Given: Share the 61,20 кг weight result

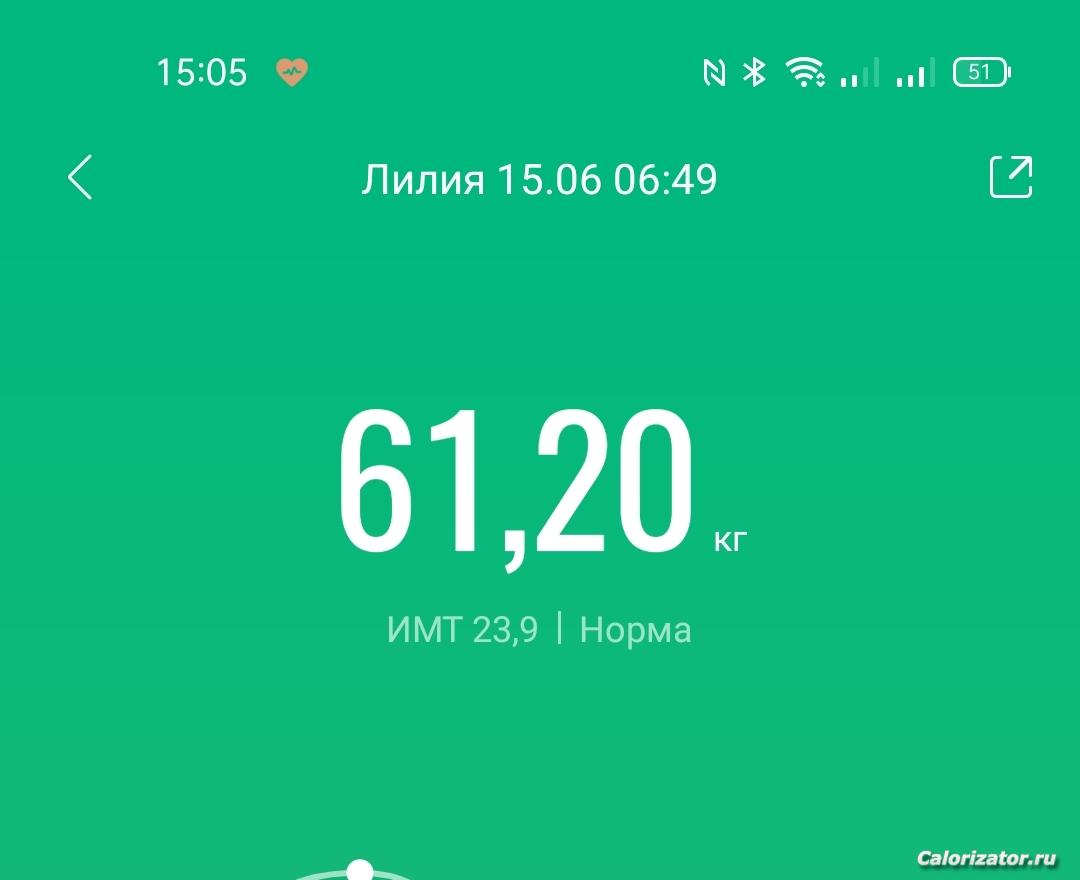Looking at the screenshot, I should [x=1010, y=177].
